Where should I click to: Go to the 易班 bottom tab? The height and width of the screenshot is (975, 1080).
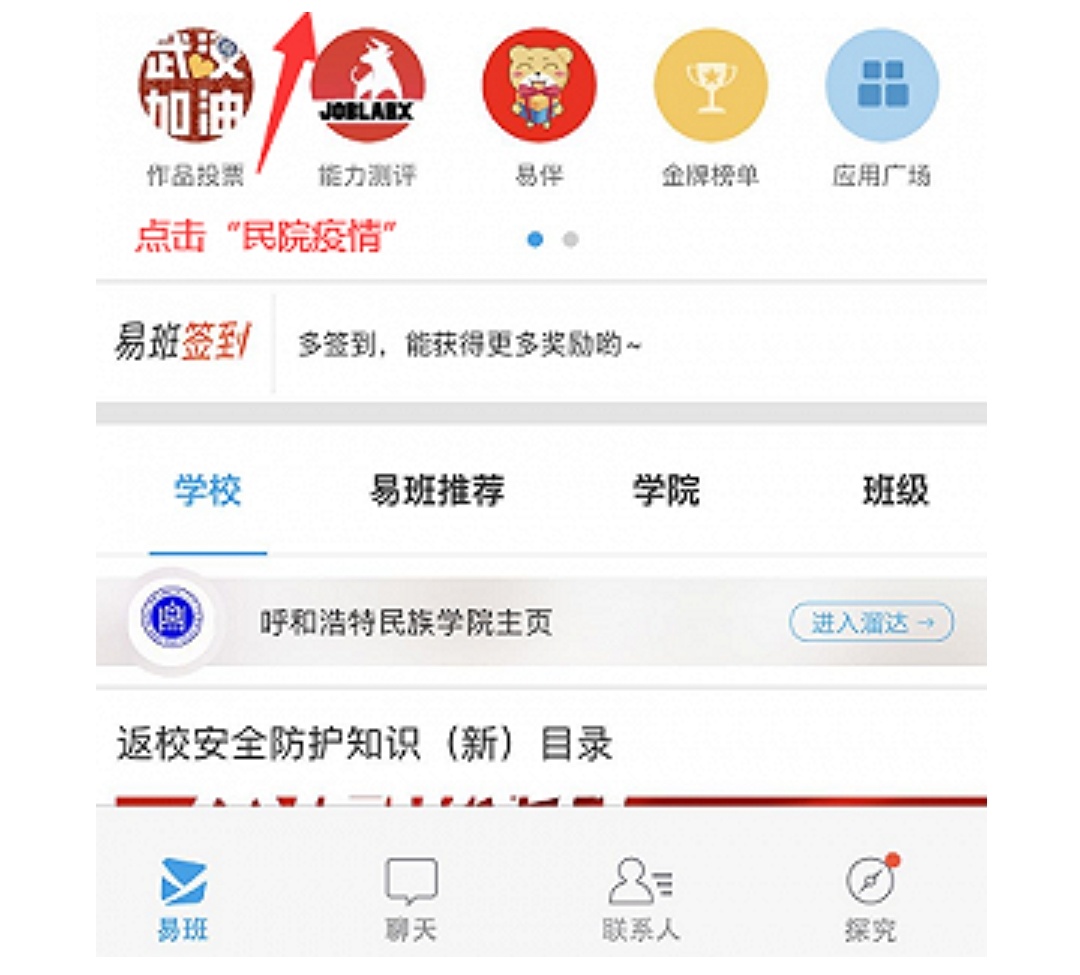(184, 898)
